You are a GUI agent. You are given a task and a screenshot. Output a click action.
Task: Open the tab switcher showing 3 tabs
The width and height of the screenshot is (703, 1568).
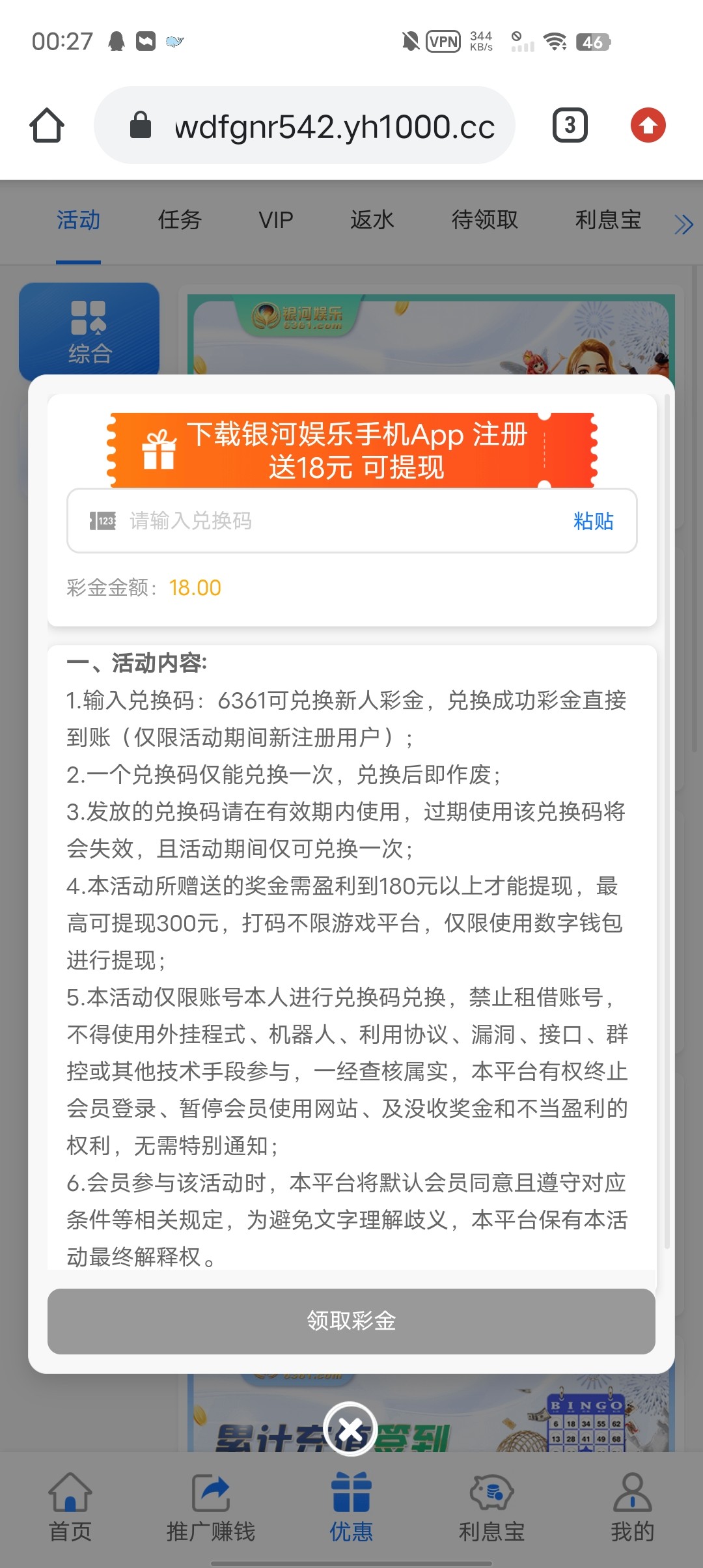click(570, 125)
